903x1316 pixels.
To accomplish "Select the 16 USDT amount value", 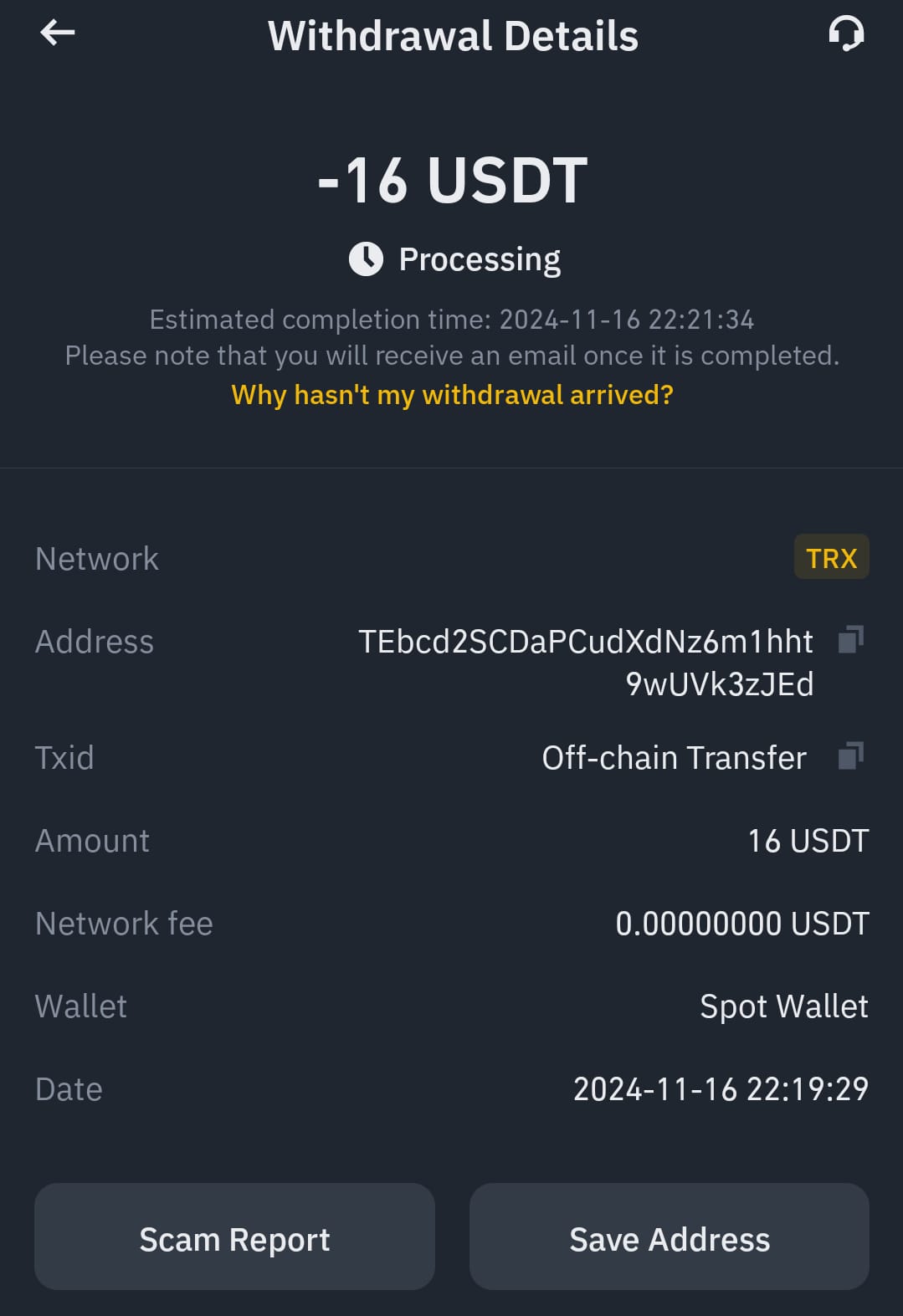I will pos(808,840).
